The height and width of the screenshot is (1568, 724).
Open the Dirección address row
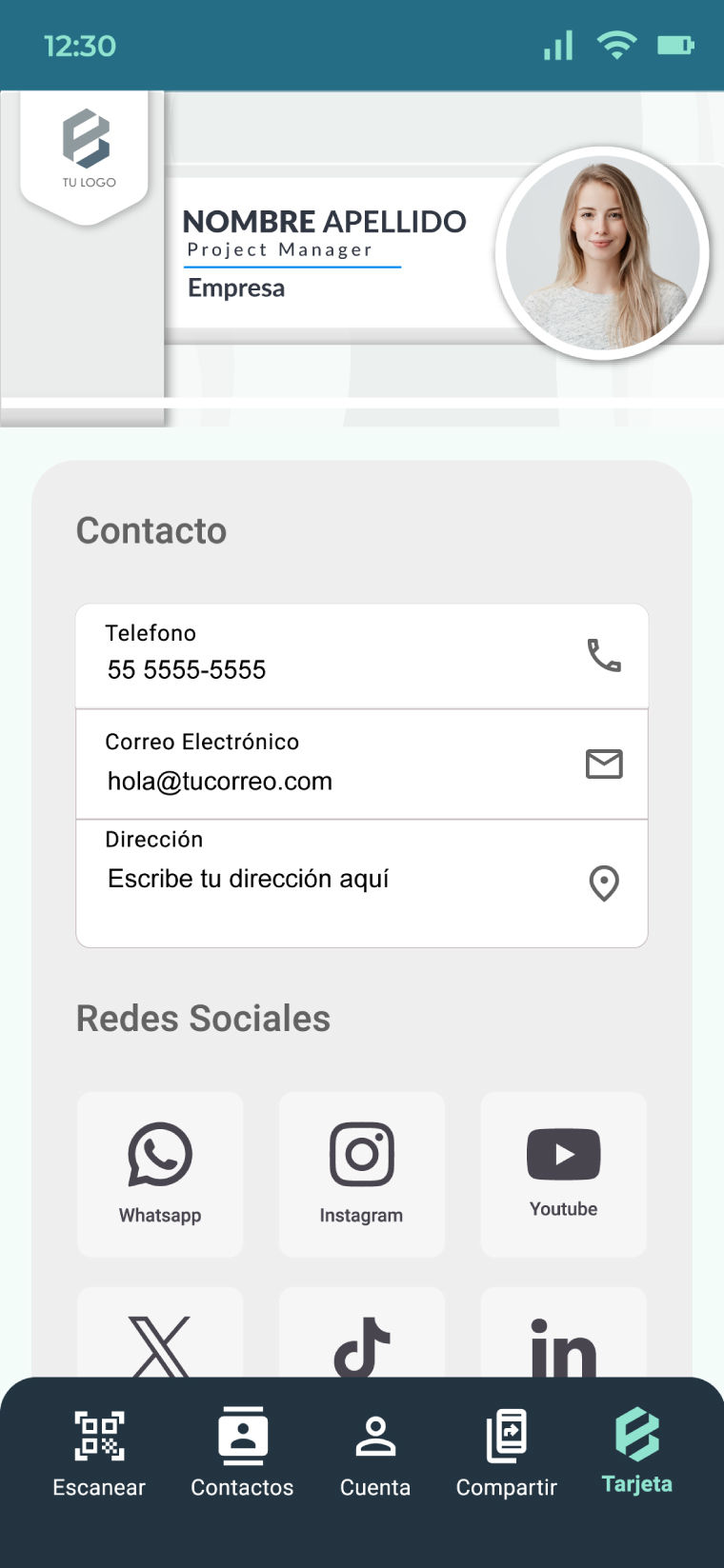click(362, 882)
